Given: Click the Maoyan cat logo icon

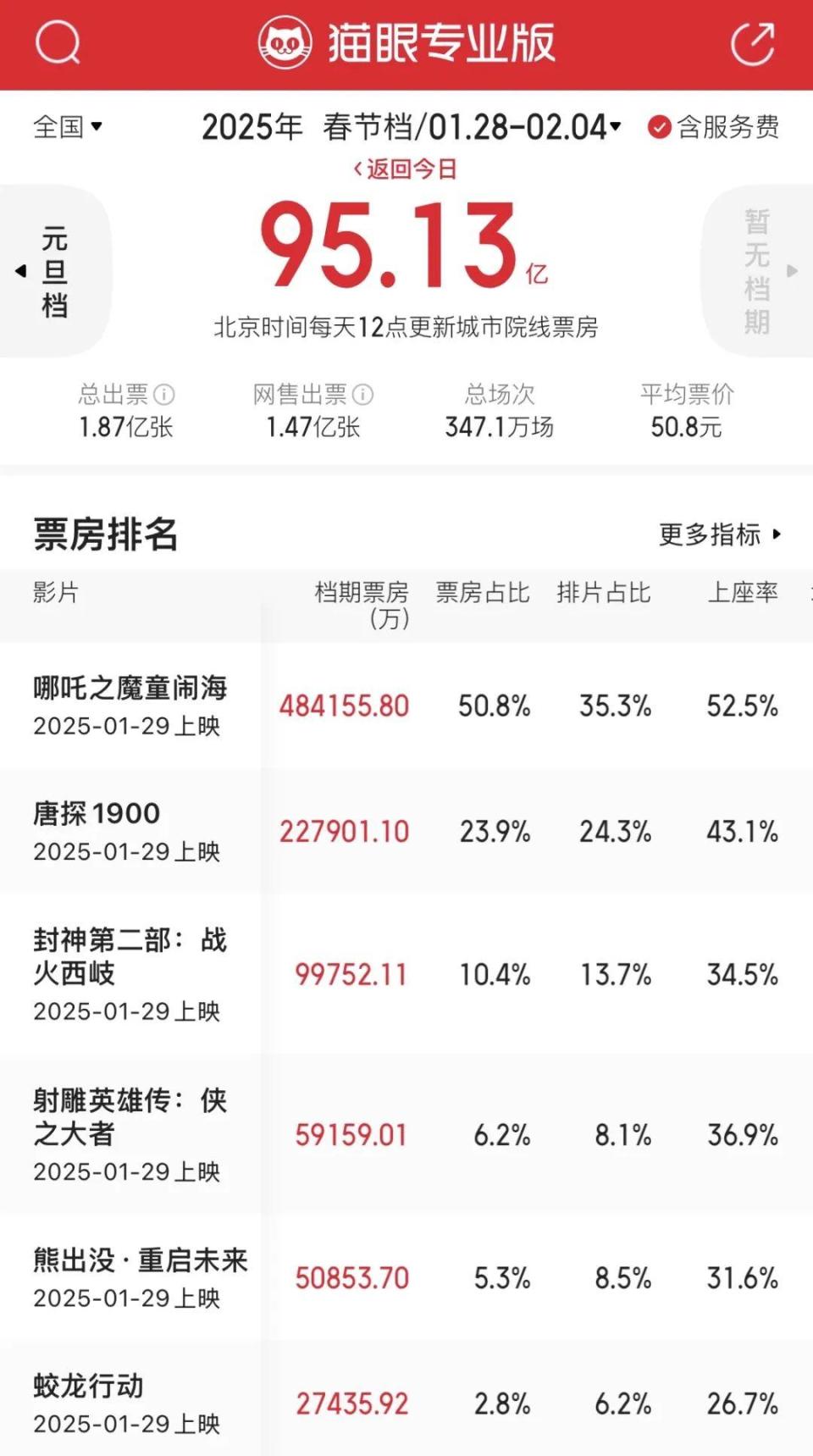Looking at the screenshot, I should [x=285, y=40].
